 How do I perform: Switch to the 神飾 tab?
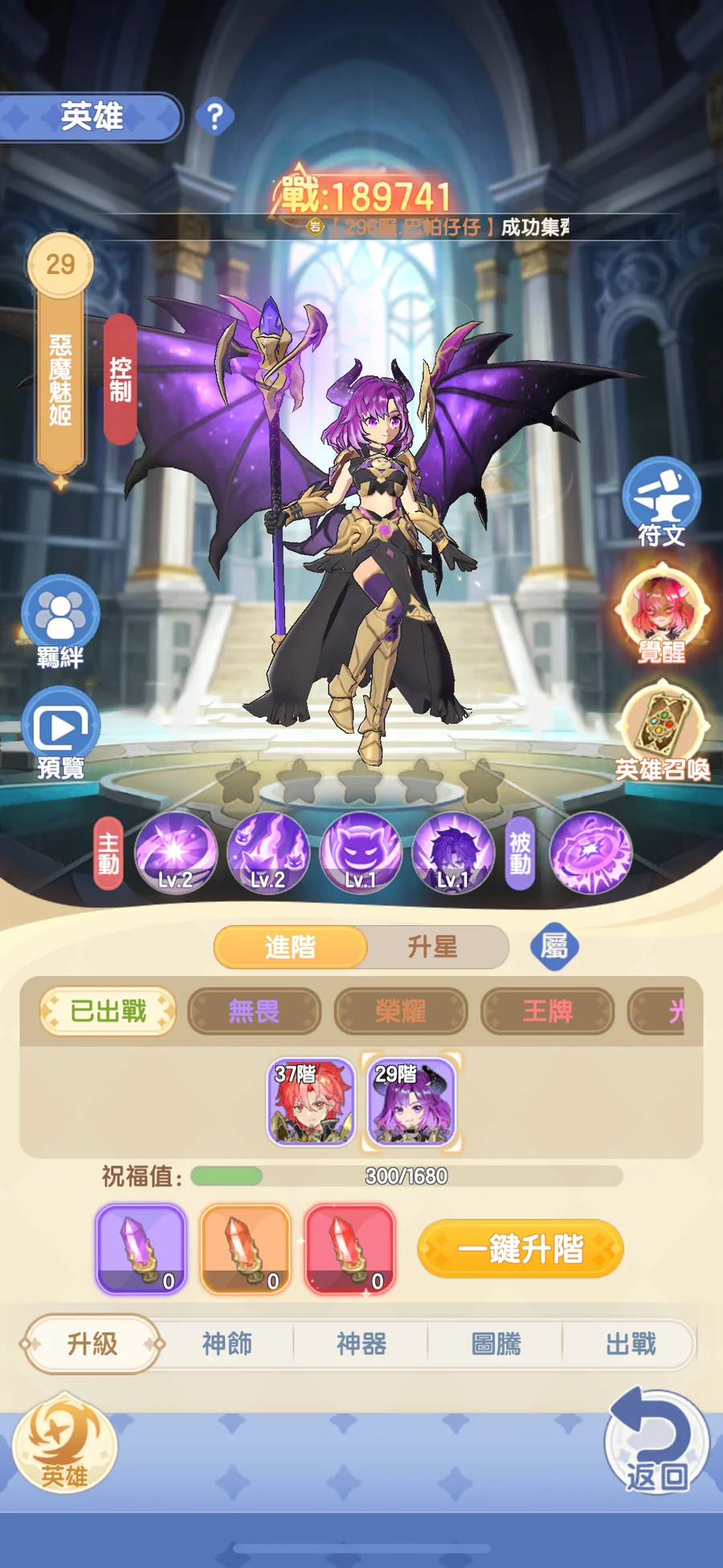(x=227, y=1343)
